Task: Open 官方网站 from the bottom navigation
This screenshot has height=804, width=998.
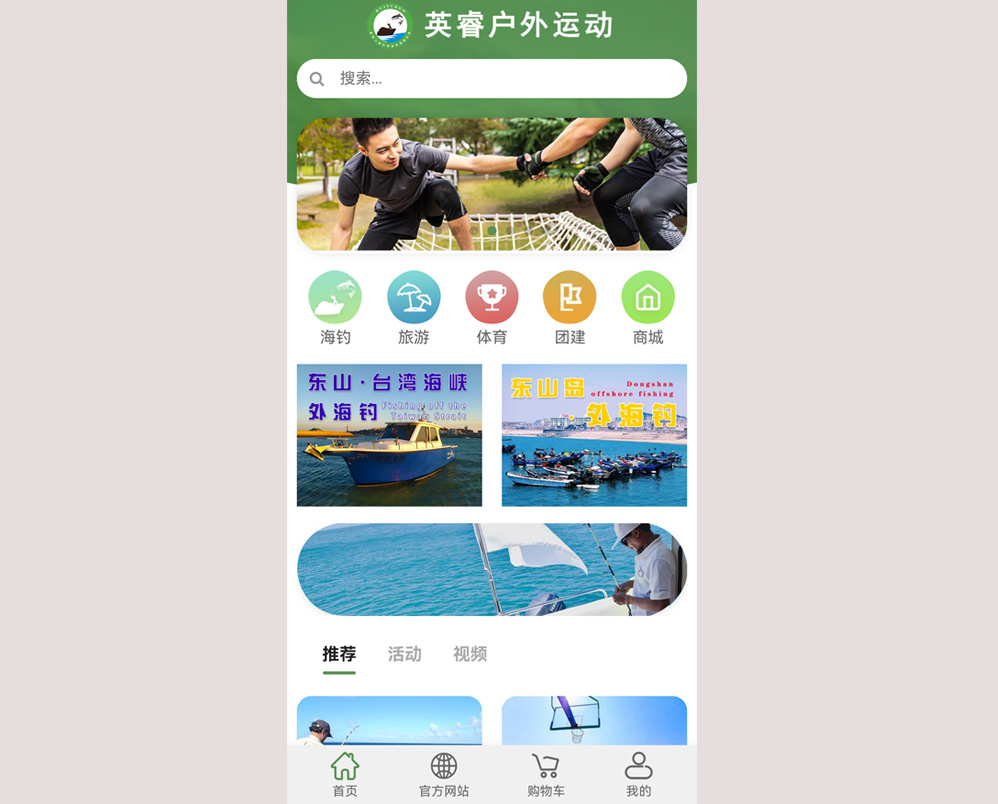Action: [443, 774]
